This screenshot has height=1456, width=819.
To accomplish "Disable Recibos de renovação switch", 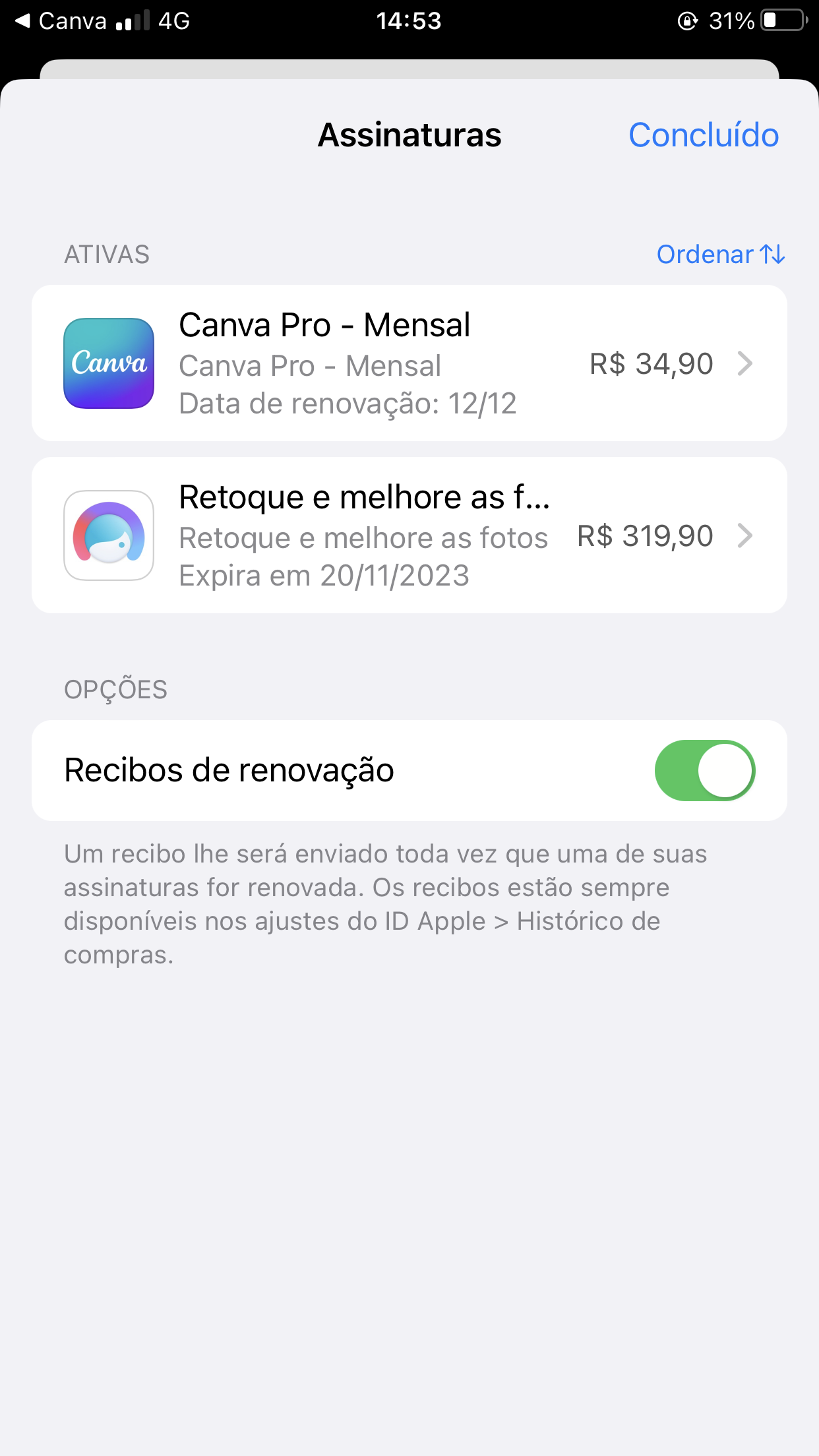I will (x=704, y=770).
